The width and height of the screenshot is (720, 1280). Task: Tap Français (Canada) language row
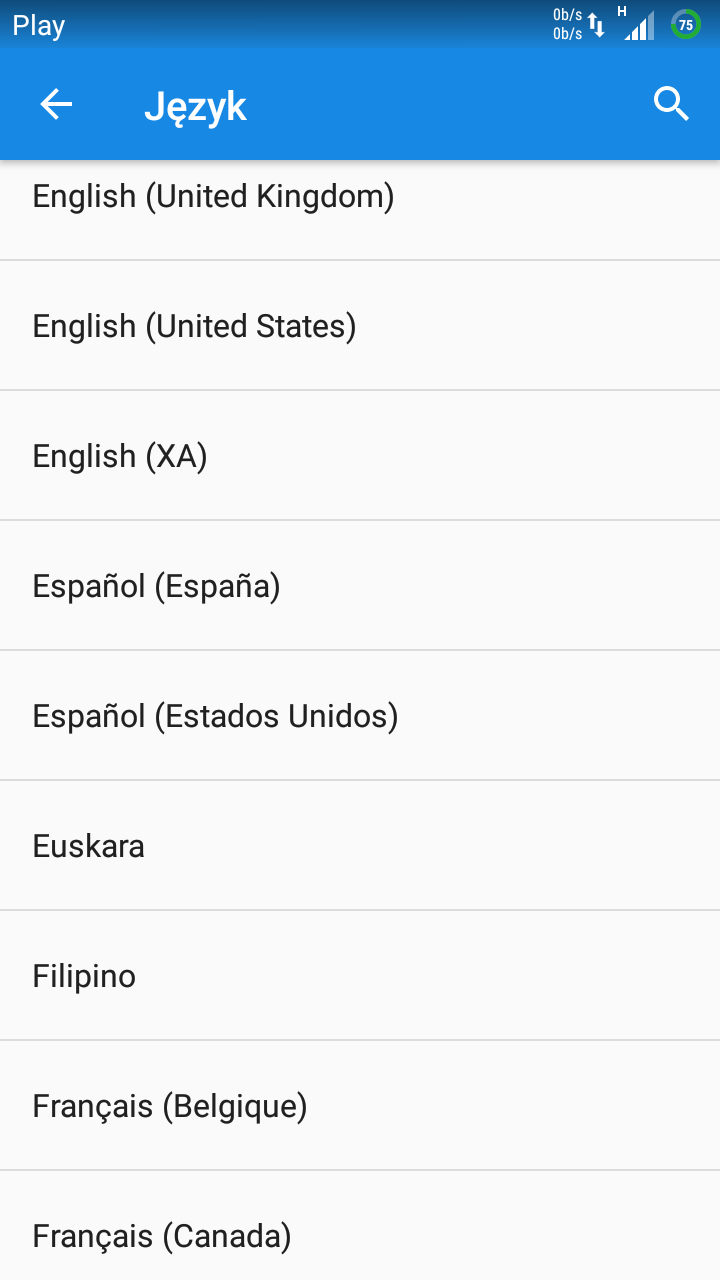(360, 1226)
